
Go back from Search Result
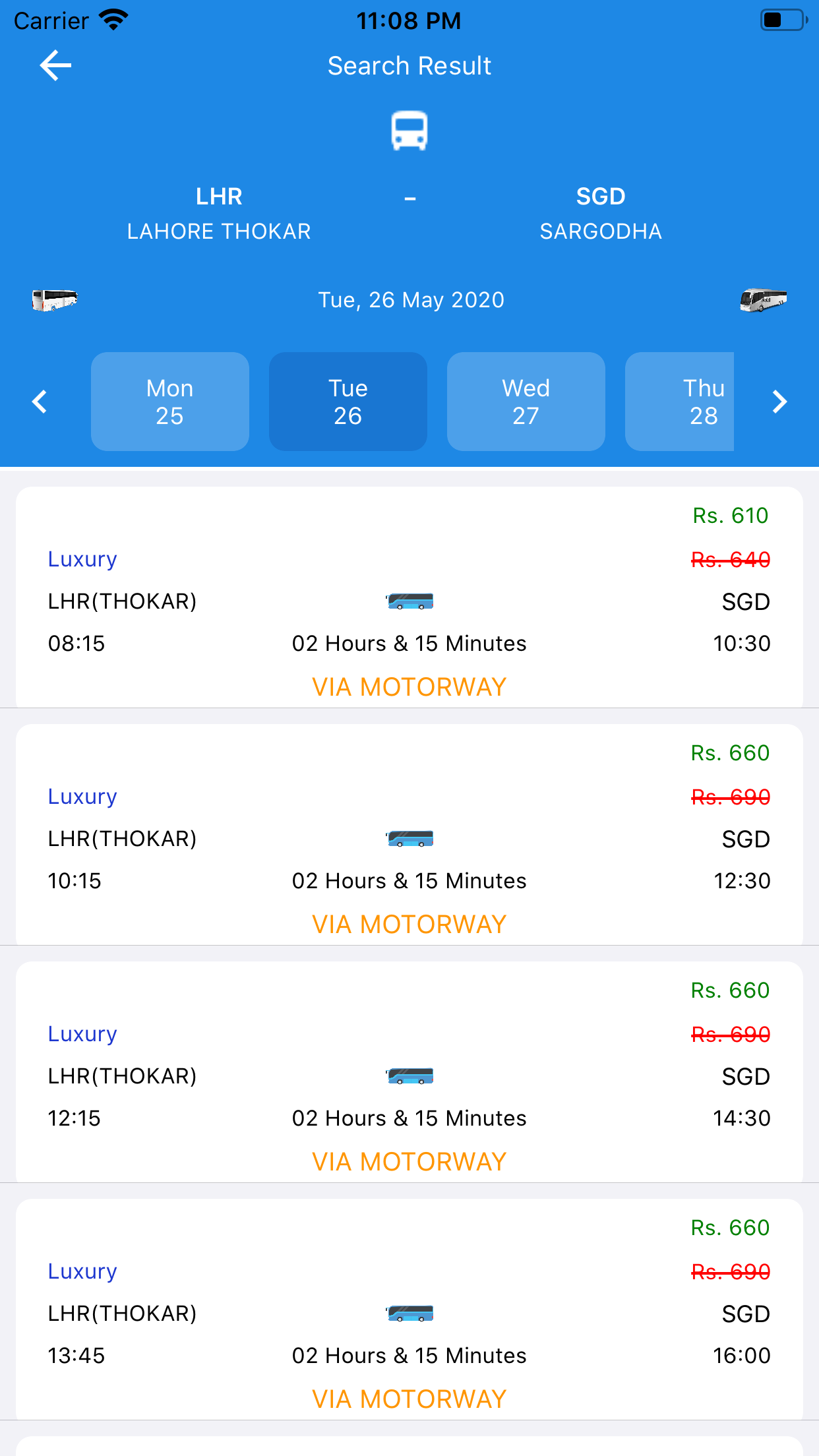pos(55,66)
